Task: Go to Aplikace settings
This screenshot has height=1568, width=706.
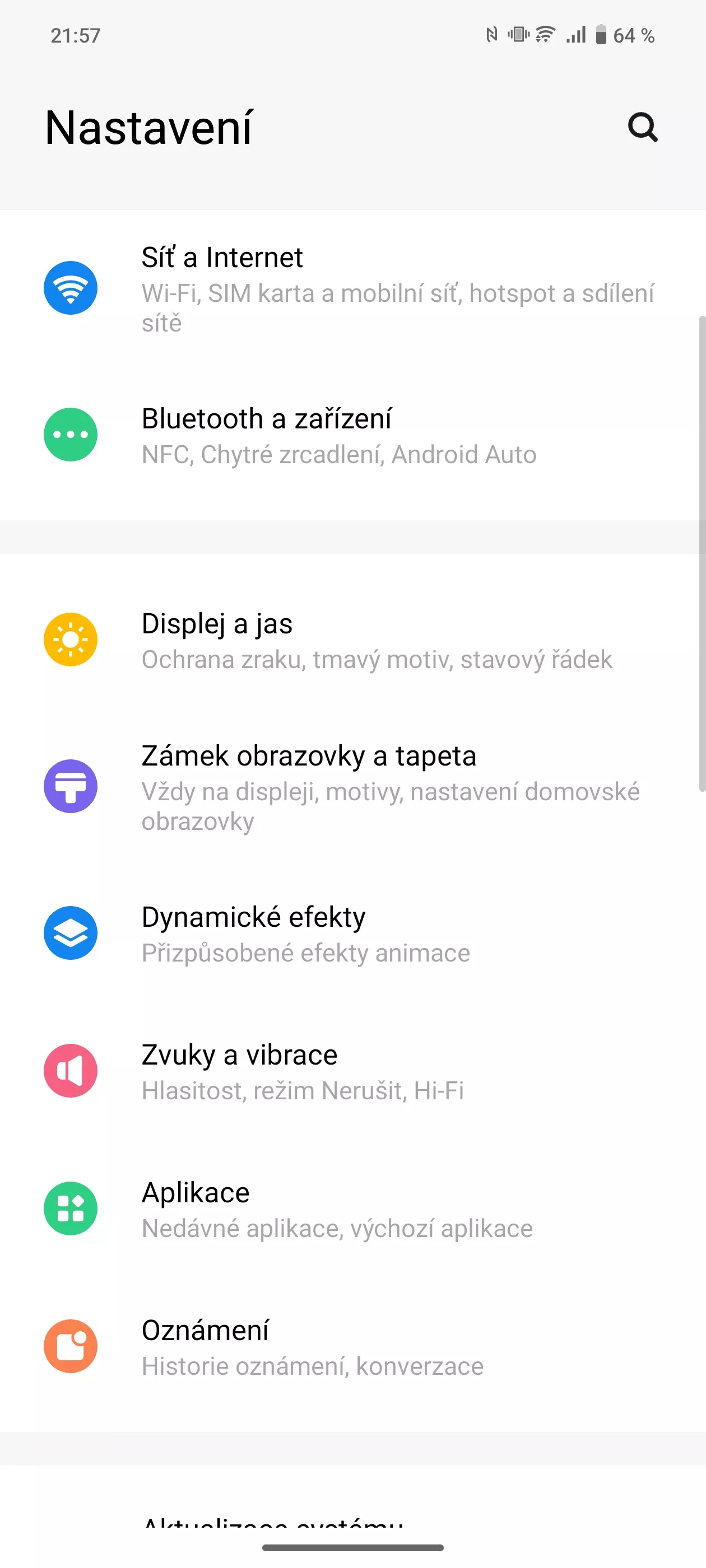Action: pos(352,1209)
